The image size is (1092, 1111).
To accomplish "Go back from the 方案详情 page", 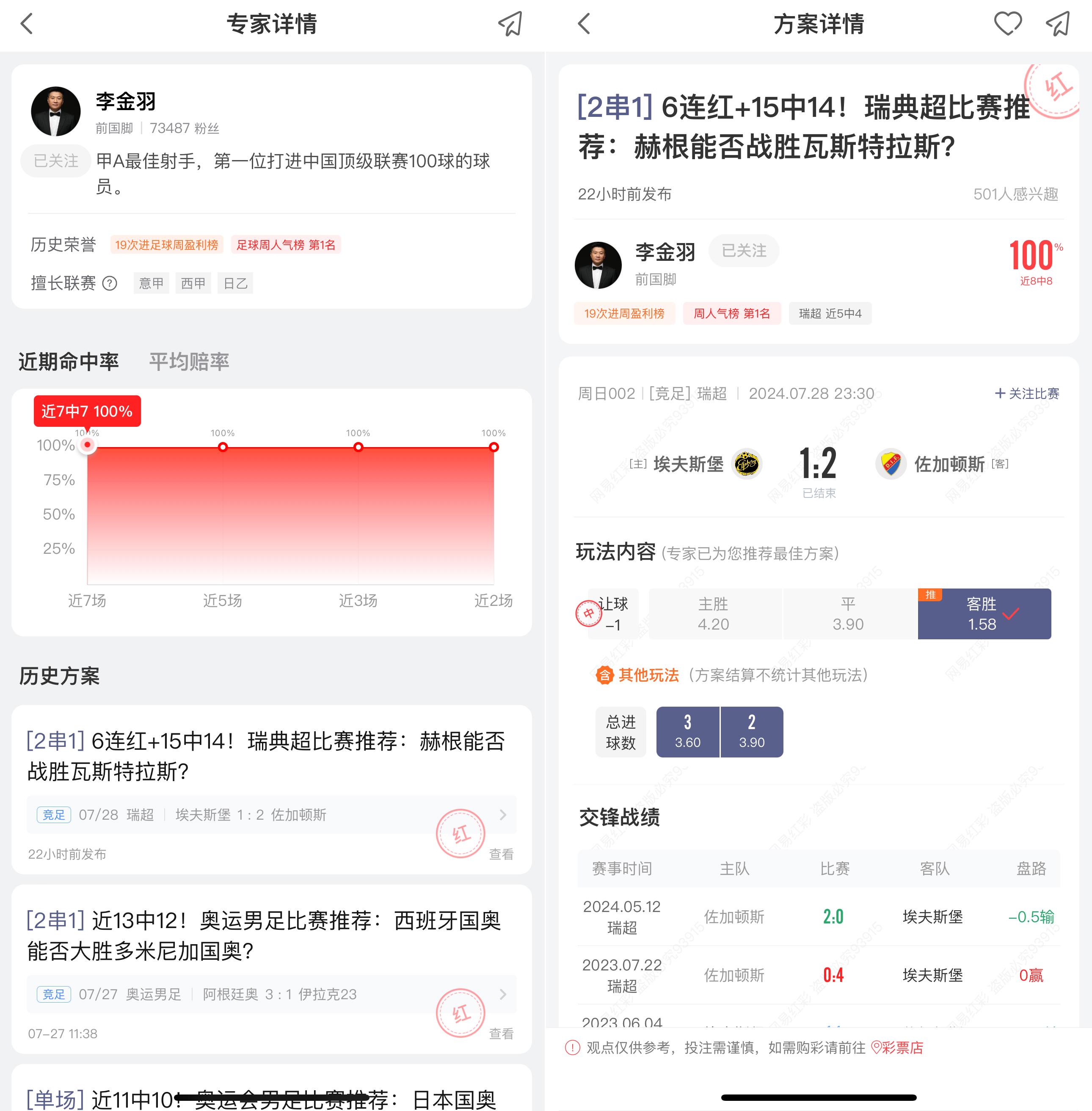I will tap(584, 24).
